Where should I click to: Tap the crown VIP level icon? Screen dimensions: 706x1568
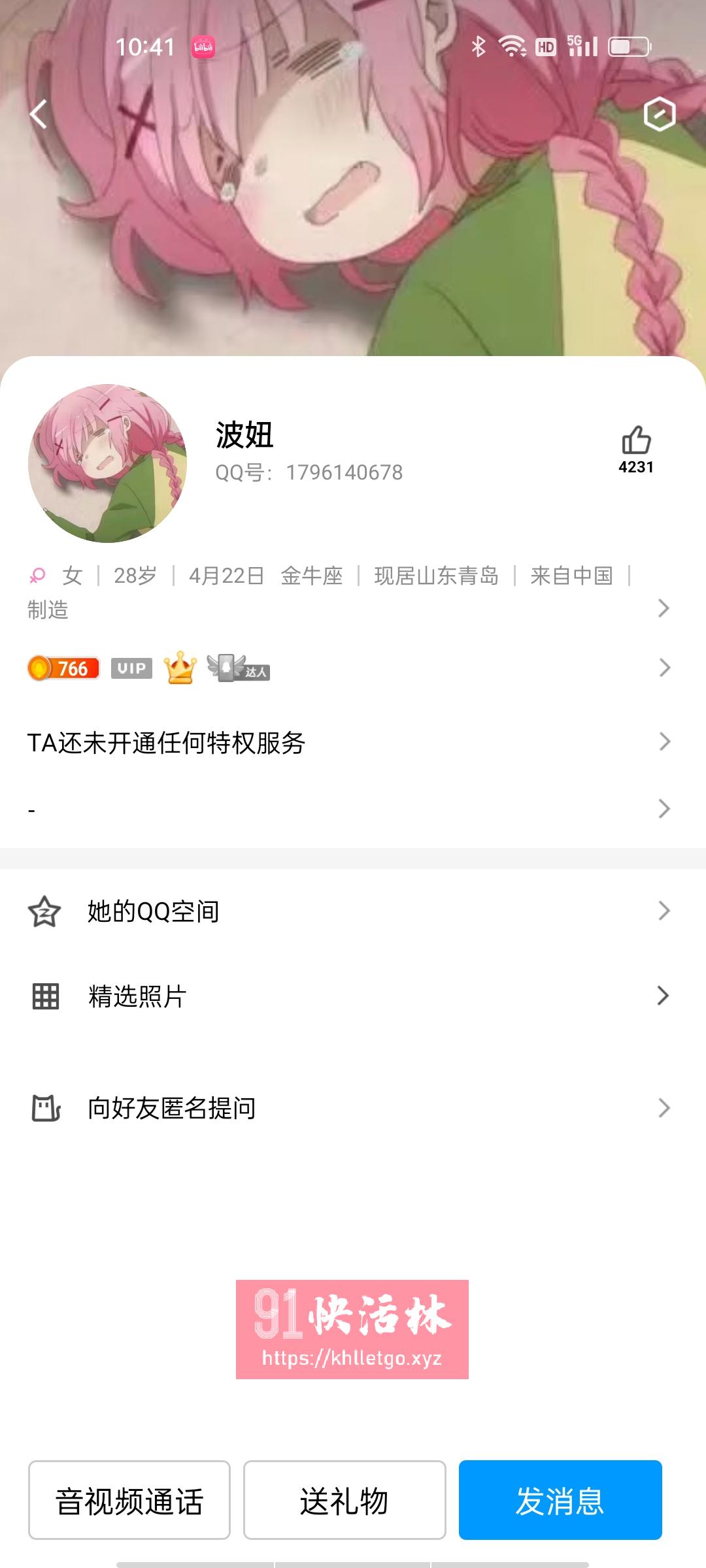tap(178, 668)
